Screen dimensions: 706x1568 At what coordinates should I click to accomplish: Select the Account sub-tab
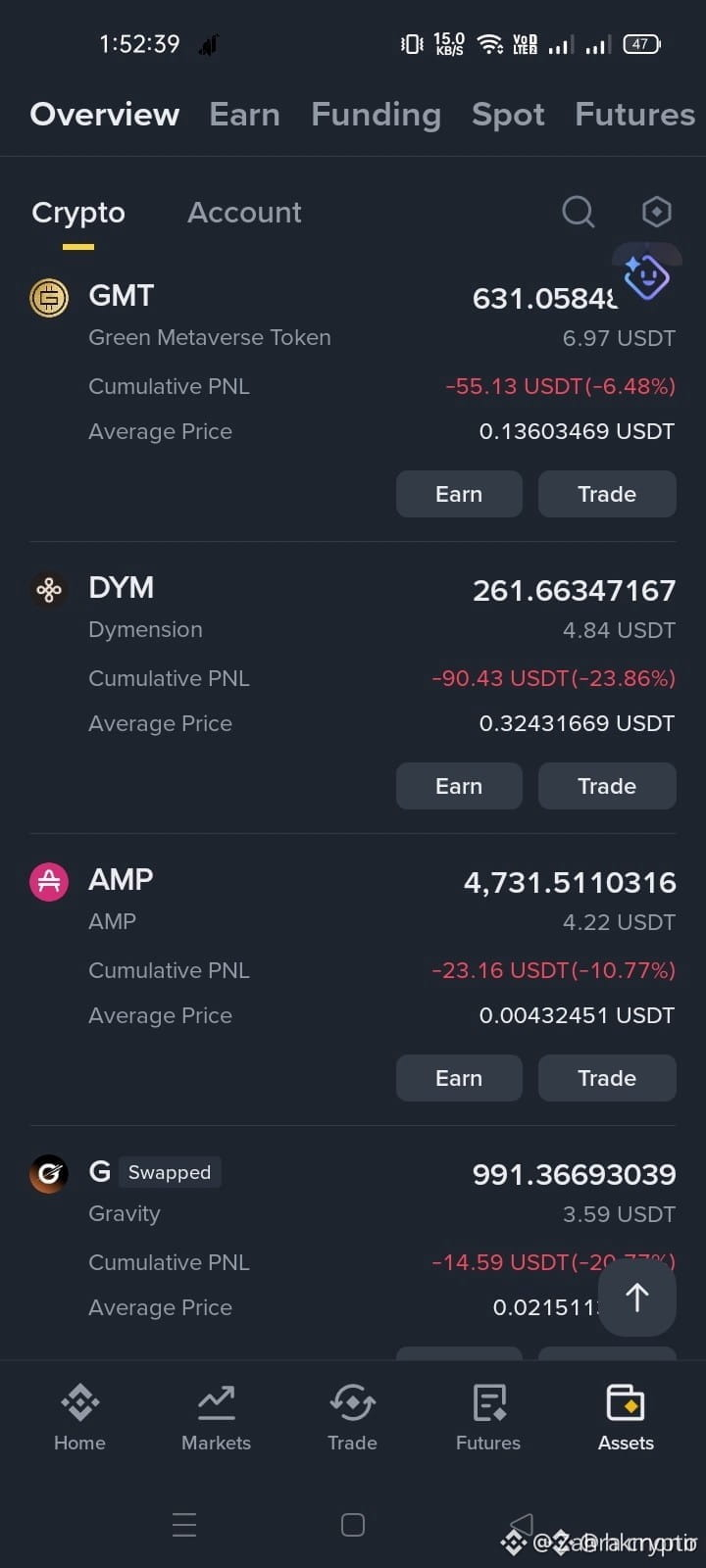tap(244, 213)
